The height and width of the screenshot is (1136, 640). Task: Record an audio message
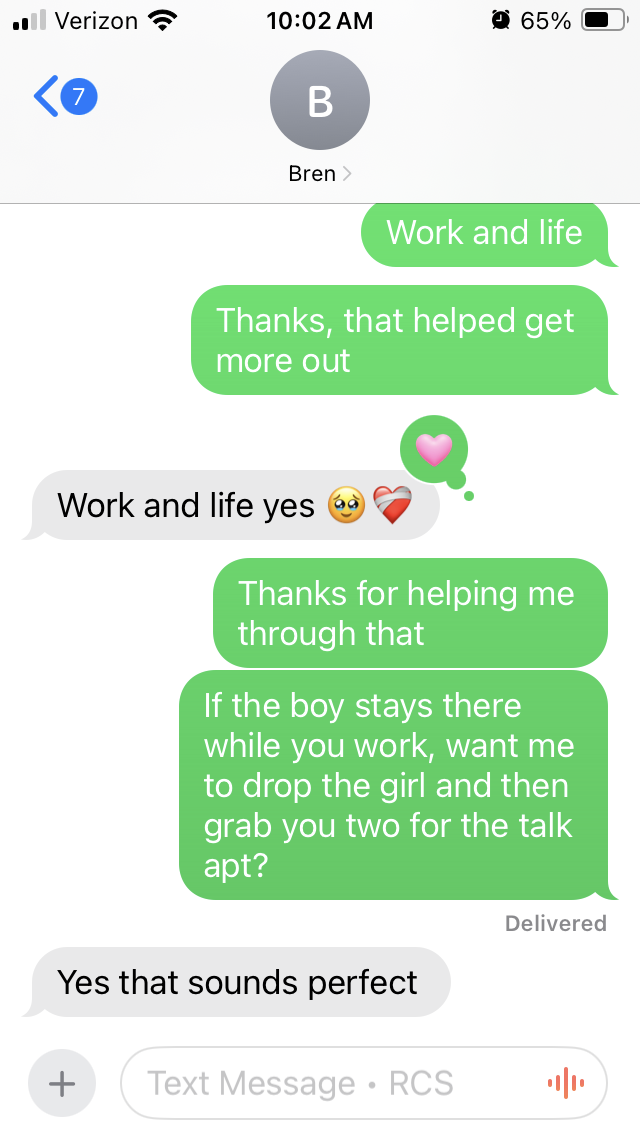pyautogui.click(x=566, y=1083)
